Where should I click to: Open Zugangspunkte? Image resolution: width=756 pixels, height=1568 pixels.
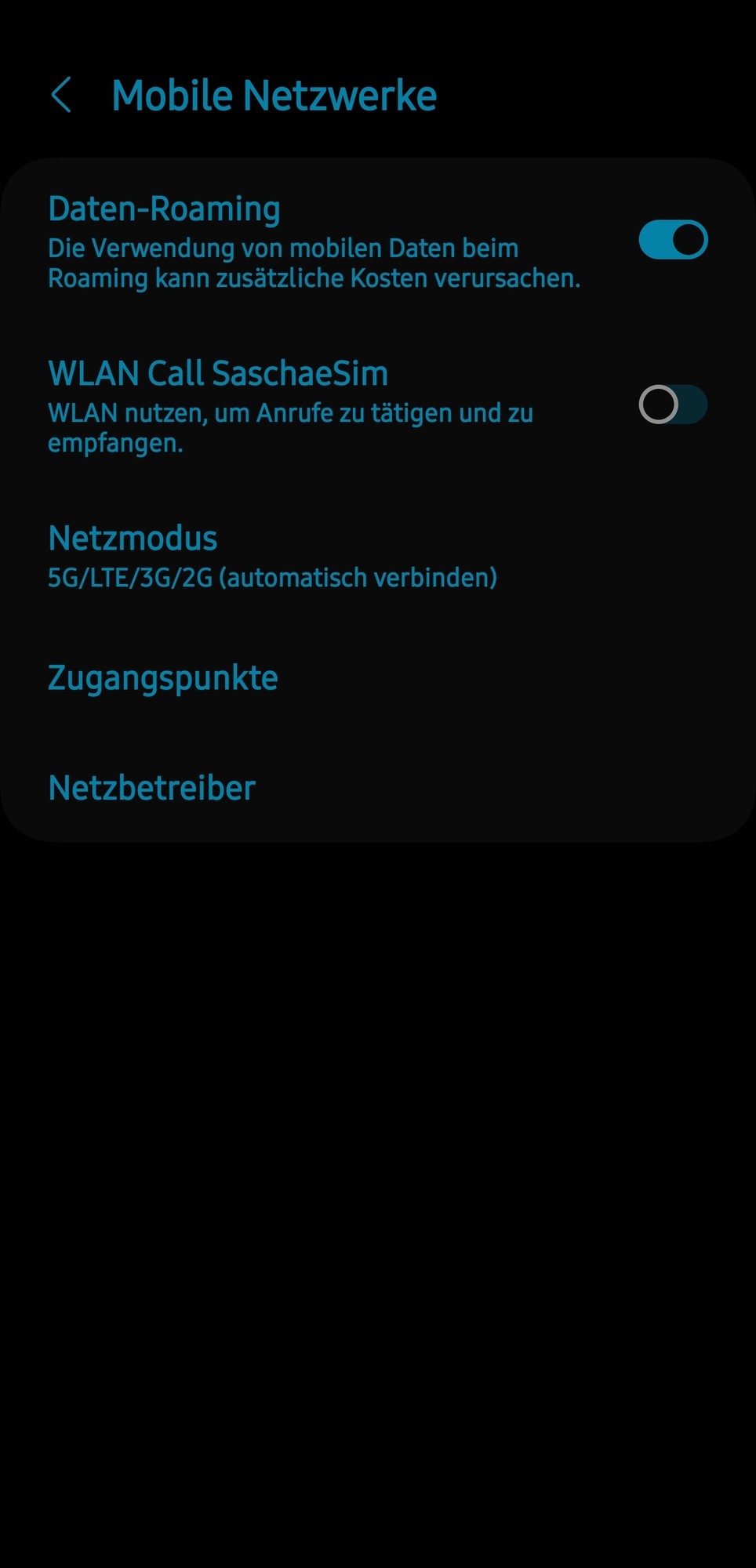click(x=163, y=678)
